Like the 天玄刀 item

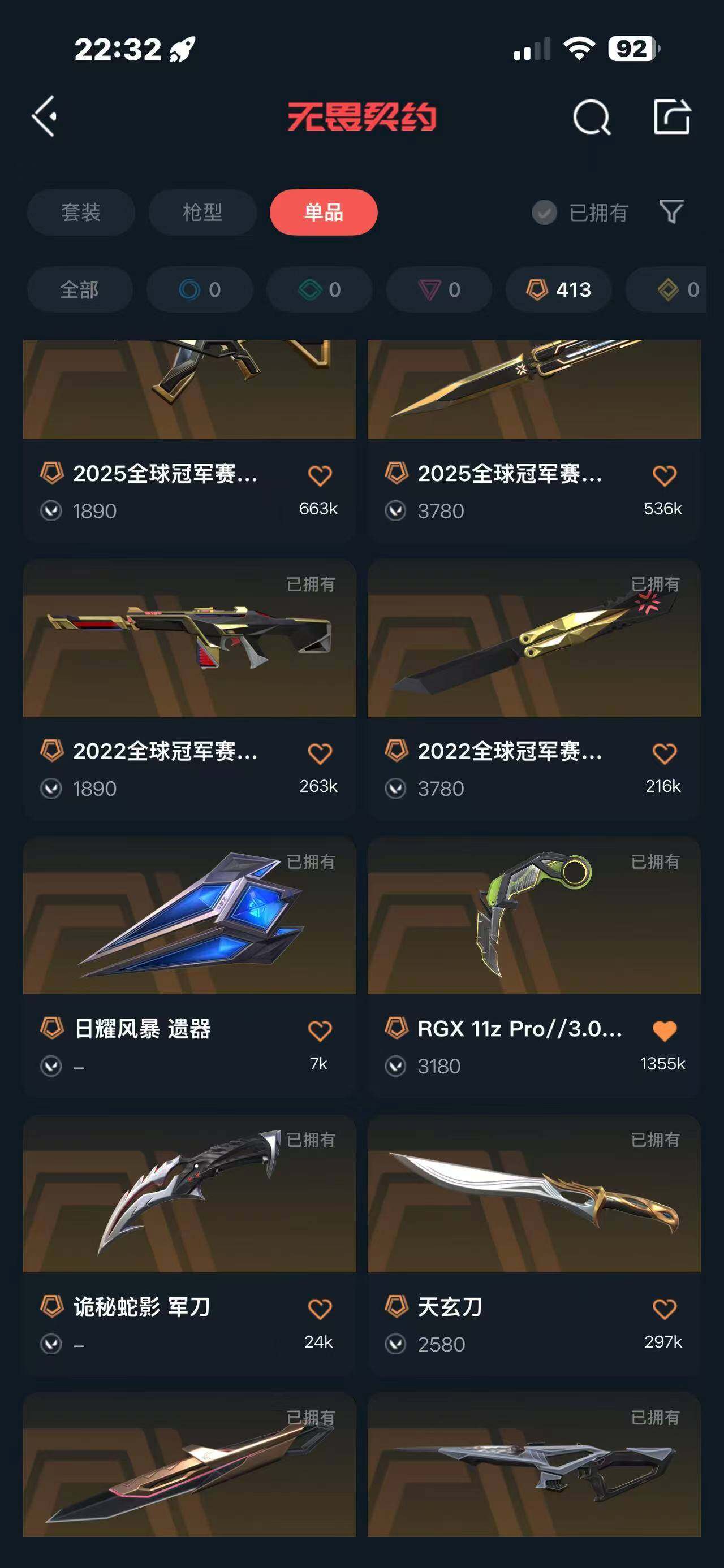(x=663, y=1309)
